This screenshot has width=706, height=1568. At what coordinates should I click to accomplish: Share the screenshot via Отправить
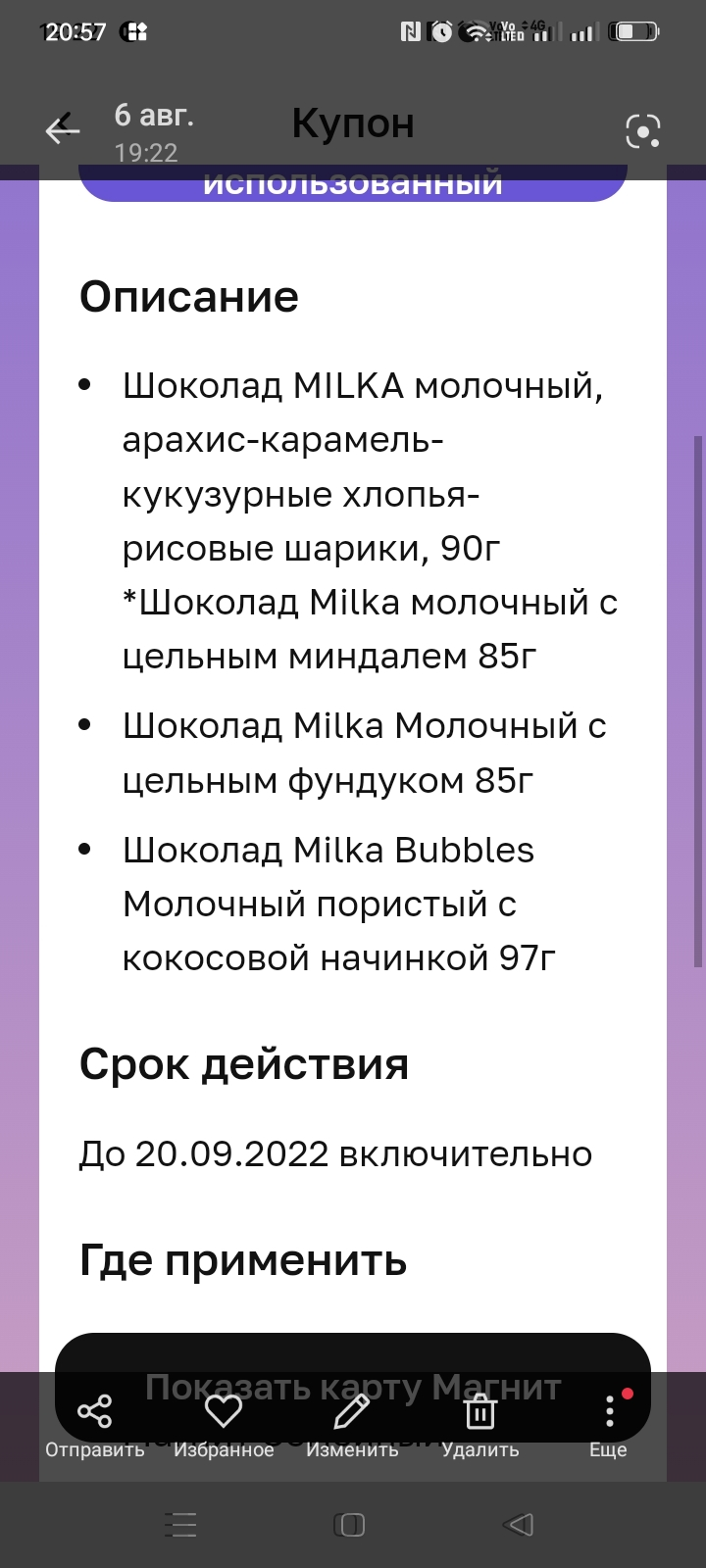pyautogui.click(x=95, y=1426)
